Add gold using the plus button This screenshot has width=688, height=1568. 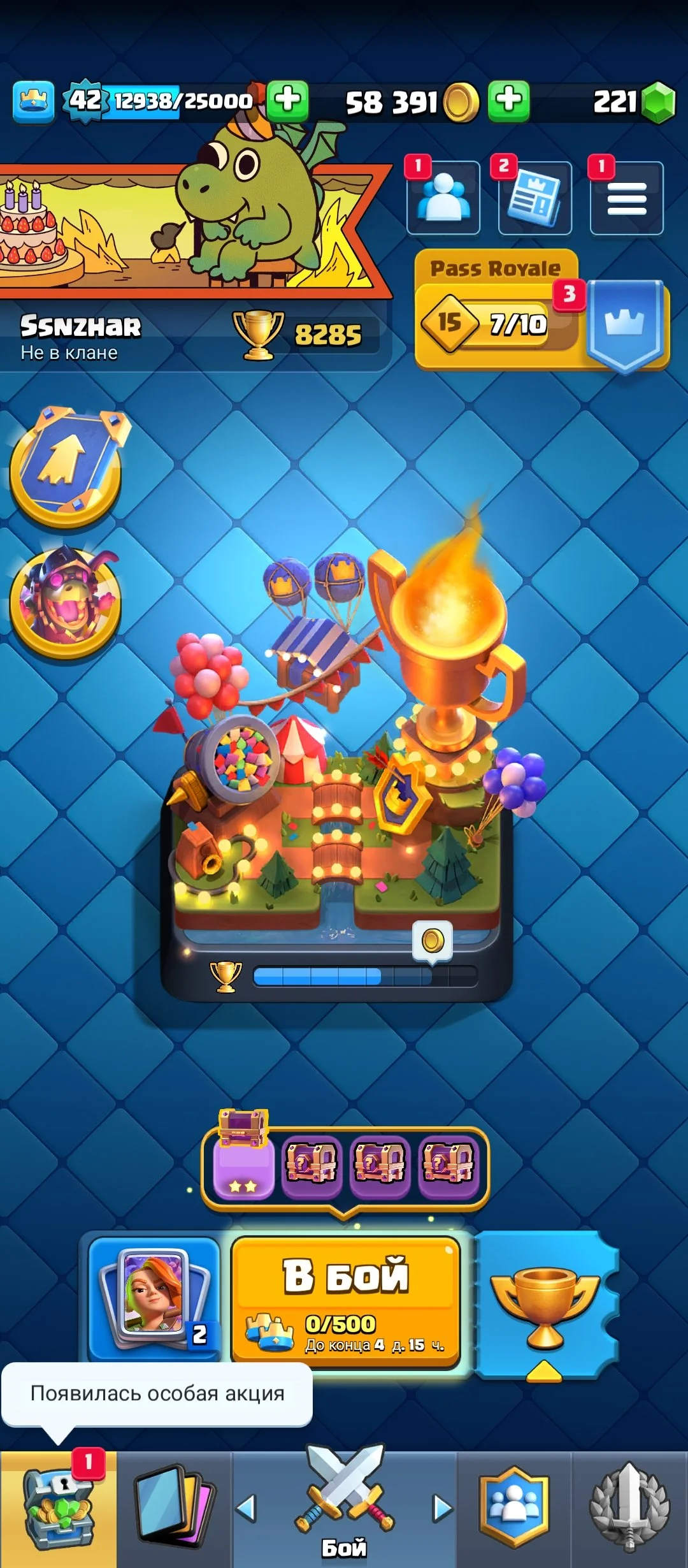pyautogui.click(x=508, y=101)
